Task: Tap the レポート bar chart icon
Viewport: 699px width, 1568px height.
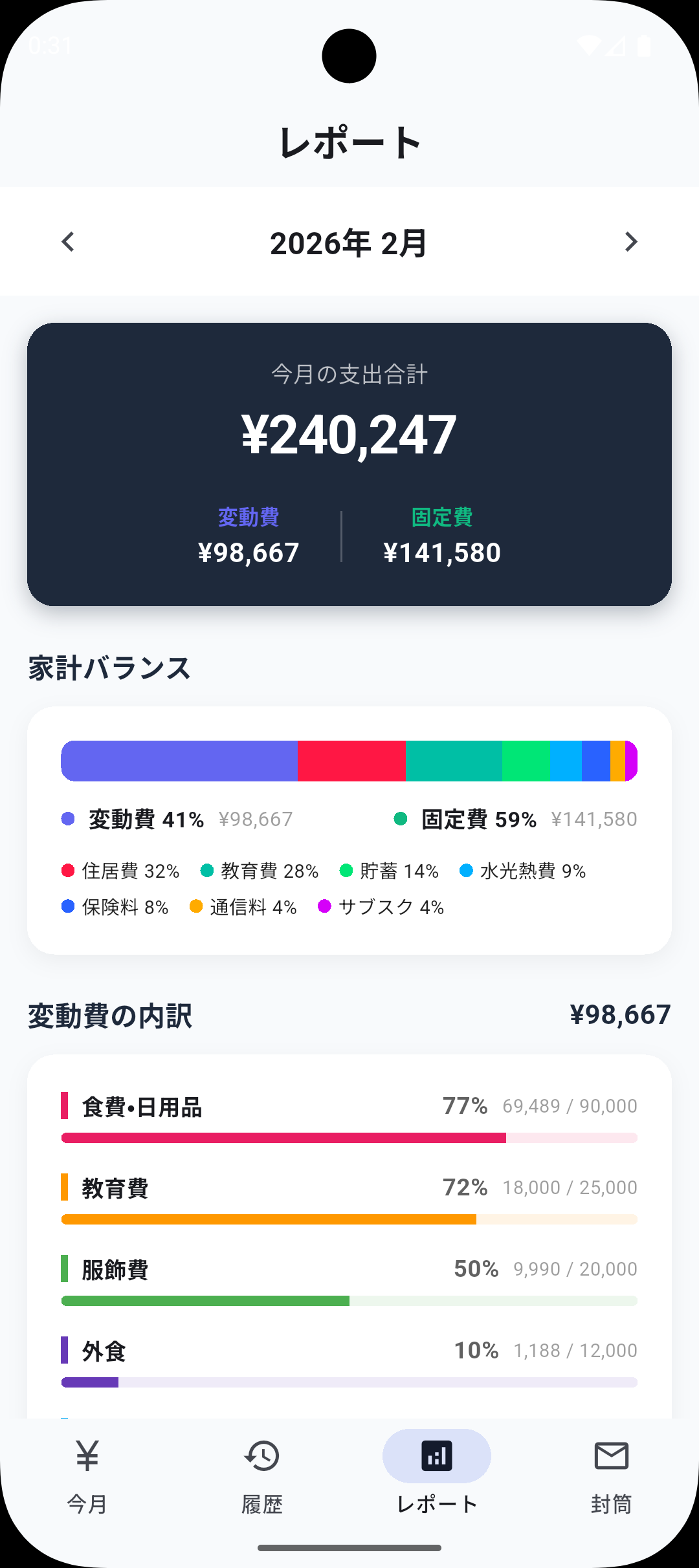Action: point(436,1456)
